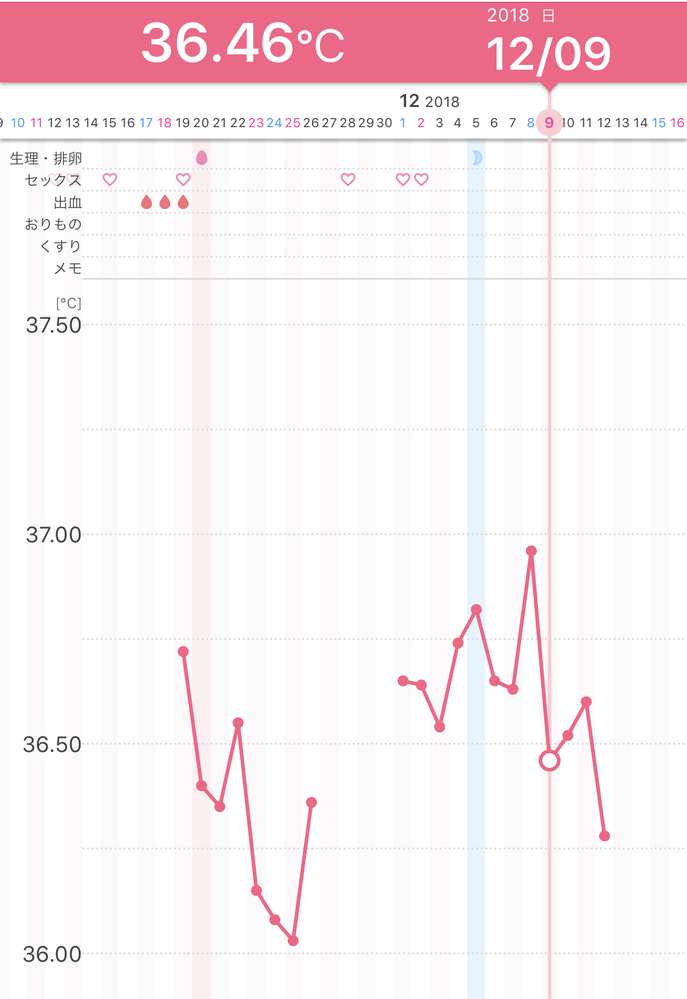Tap the hollow selected point on the graph
This screenshot has height=999, width=687.
549,761
